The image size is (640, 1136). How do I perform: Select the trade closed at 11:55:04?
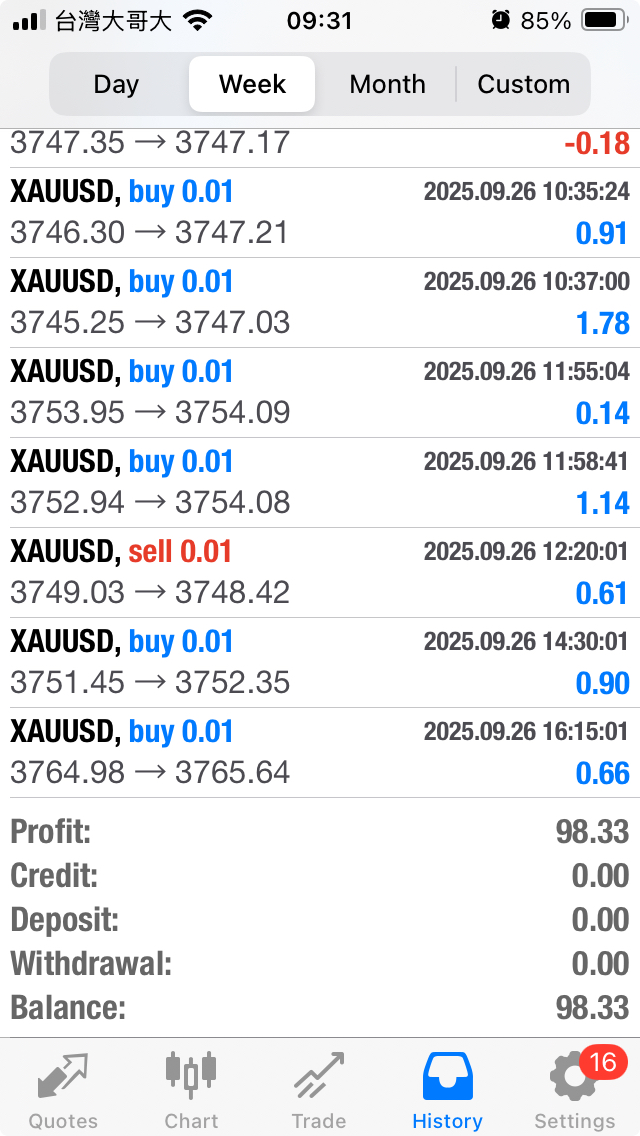pos(320,392)
